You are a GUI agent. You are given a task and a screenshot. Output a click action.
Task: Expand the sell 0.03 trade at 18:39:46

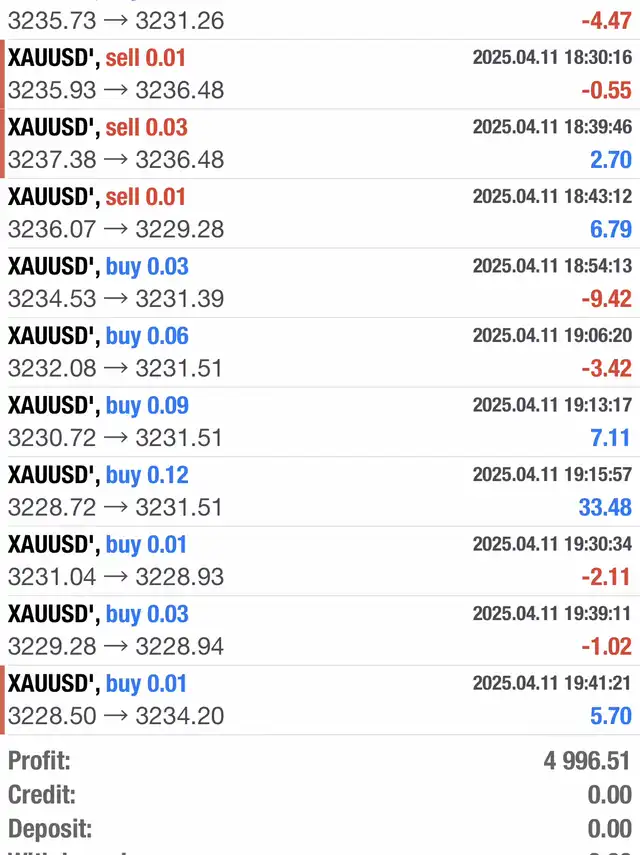(320, 143)
